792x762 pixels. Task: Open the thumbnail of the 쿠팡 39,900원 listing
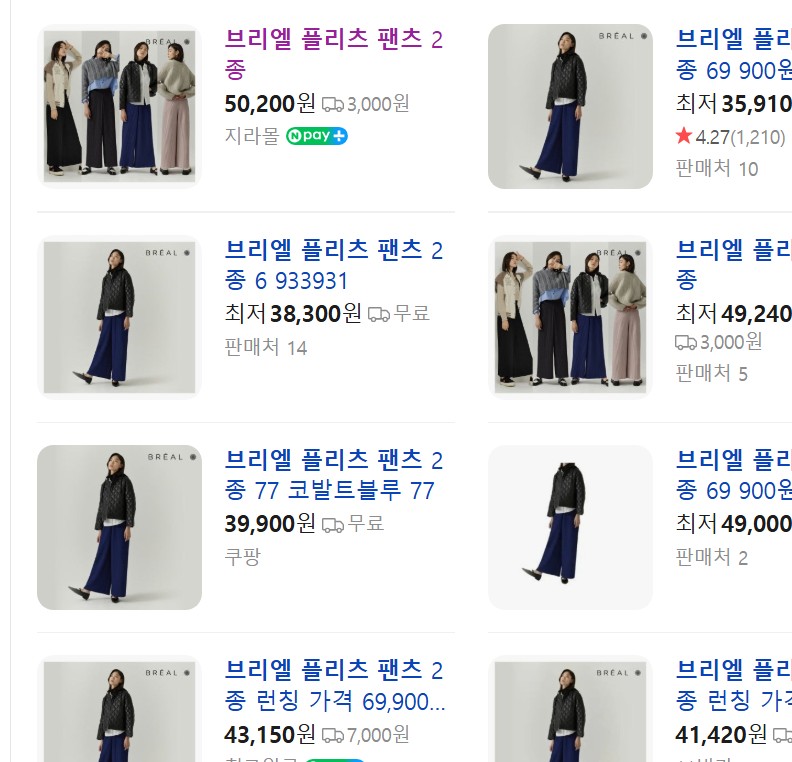click(119, 527)
